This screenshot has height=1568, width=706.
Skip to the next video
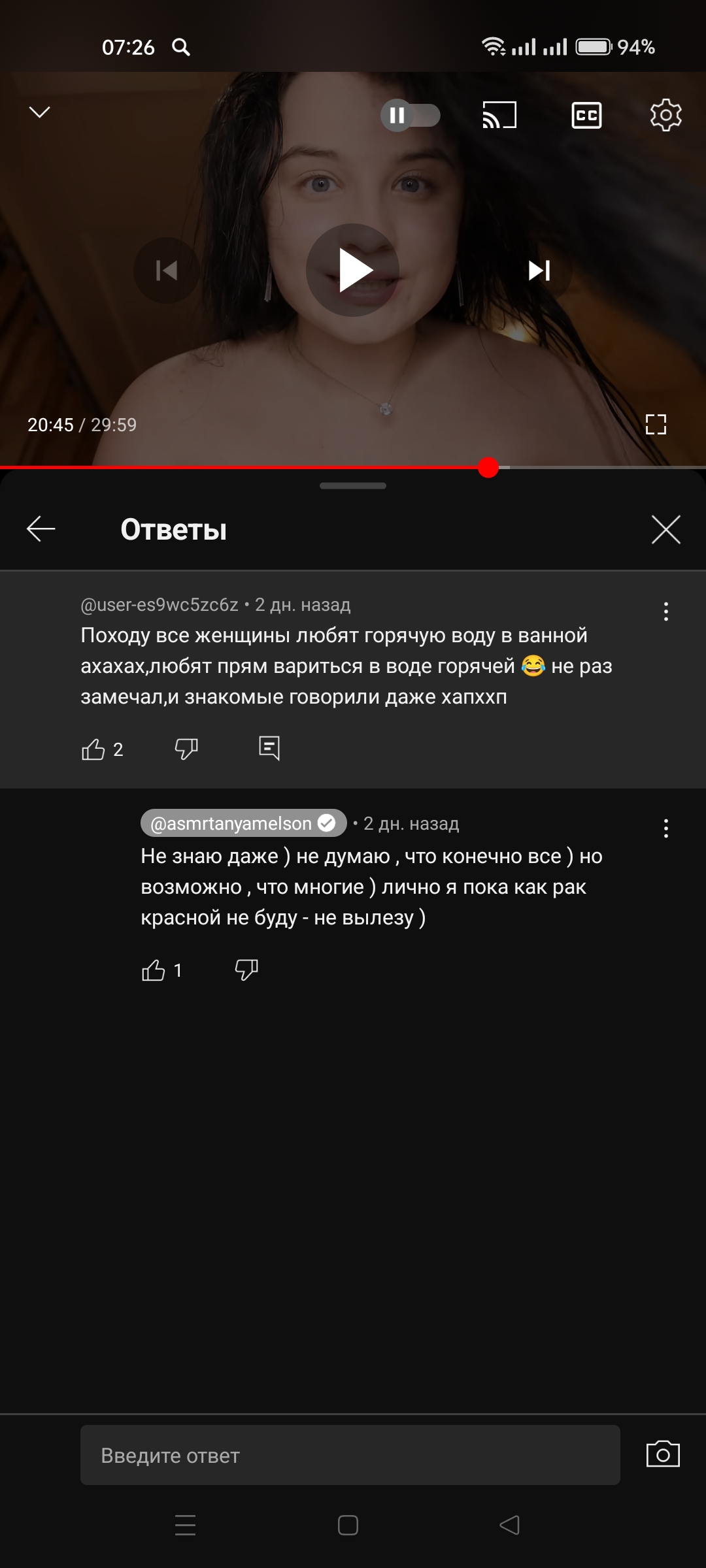coord(539,270)
